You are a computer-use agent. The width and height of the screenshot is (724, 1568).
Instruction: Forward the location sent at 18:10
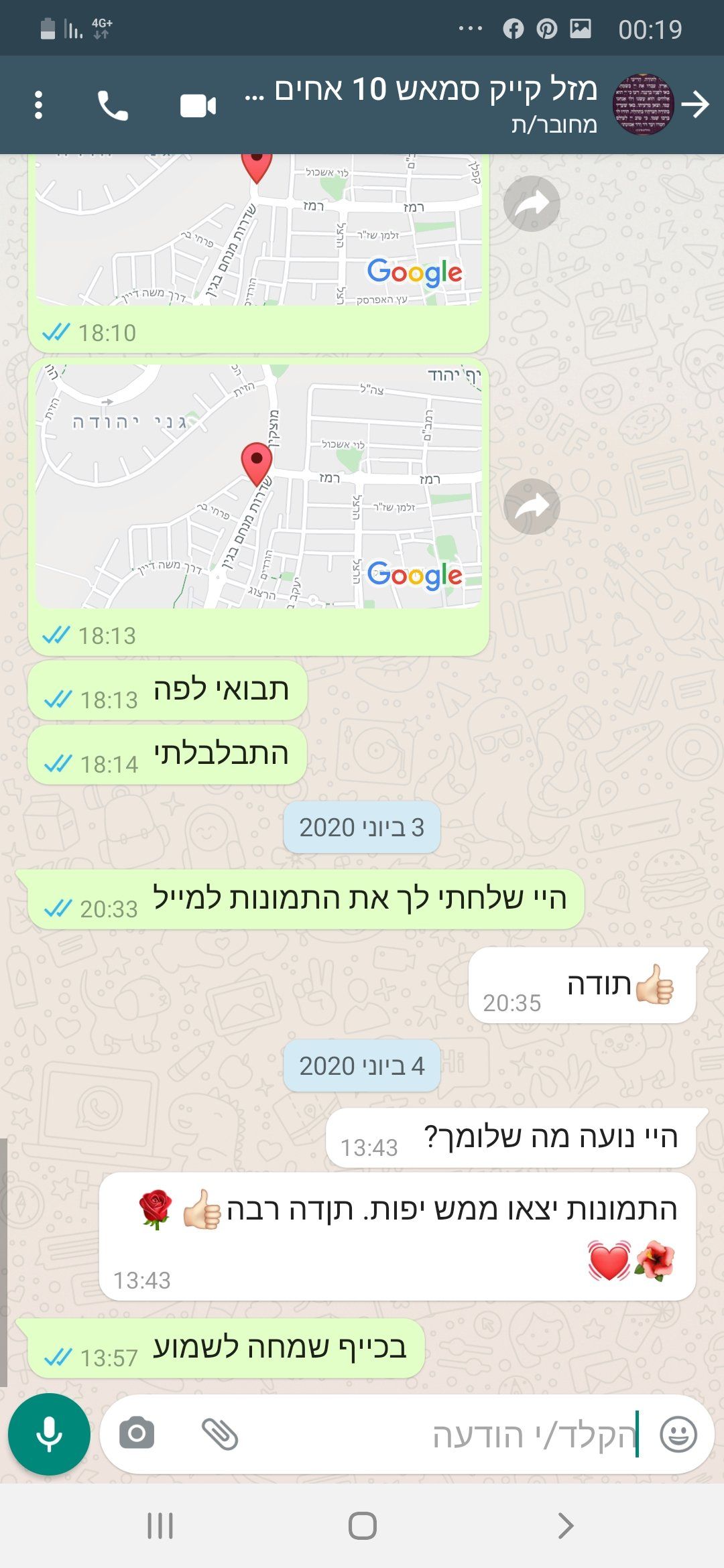[532, 204]
